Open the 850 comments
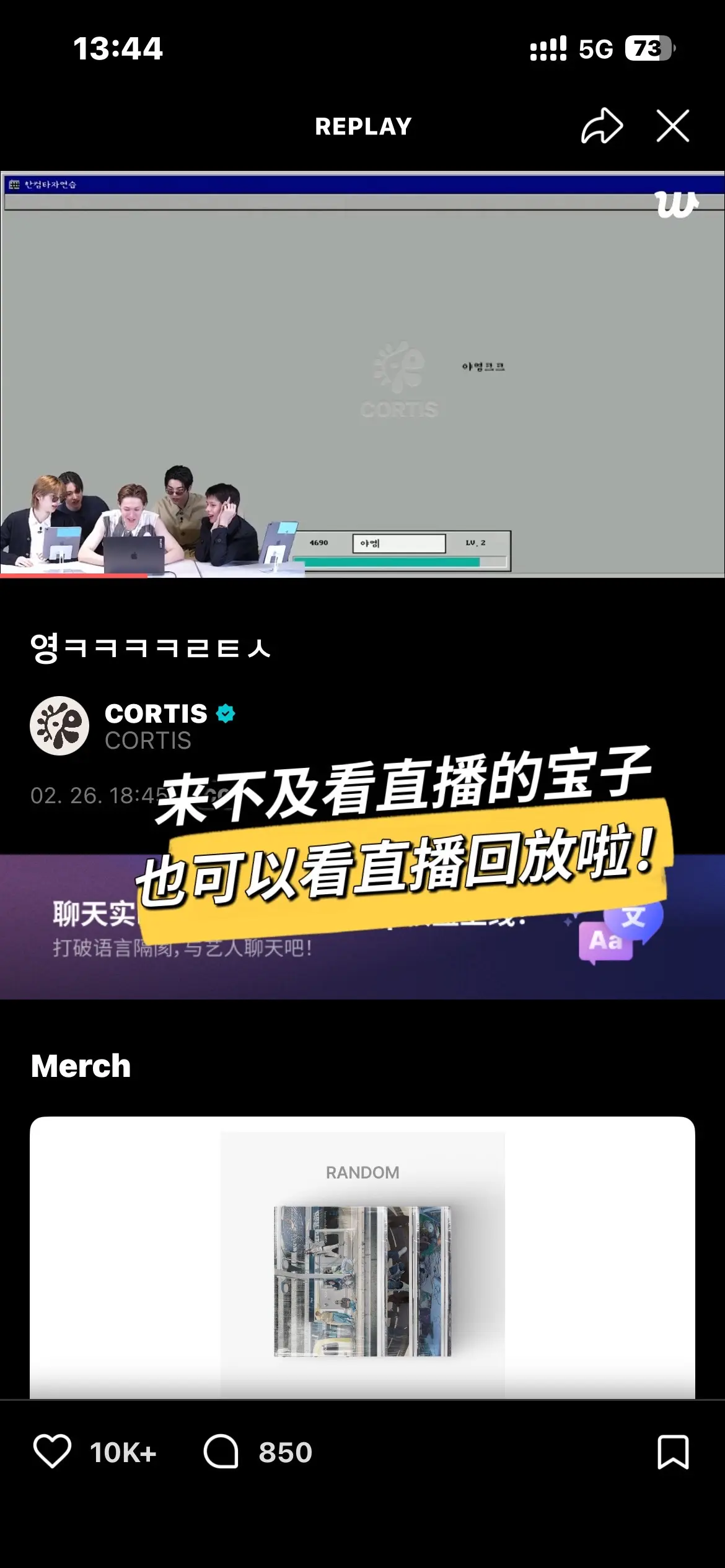The width and height of the screenshot is (725, 1568). coord(258,1452)
